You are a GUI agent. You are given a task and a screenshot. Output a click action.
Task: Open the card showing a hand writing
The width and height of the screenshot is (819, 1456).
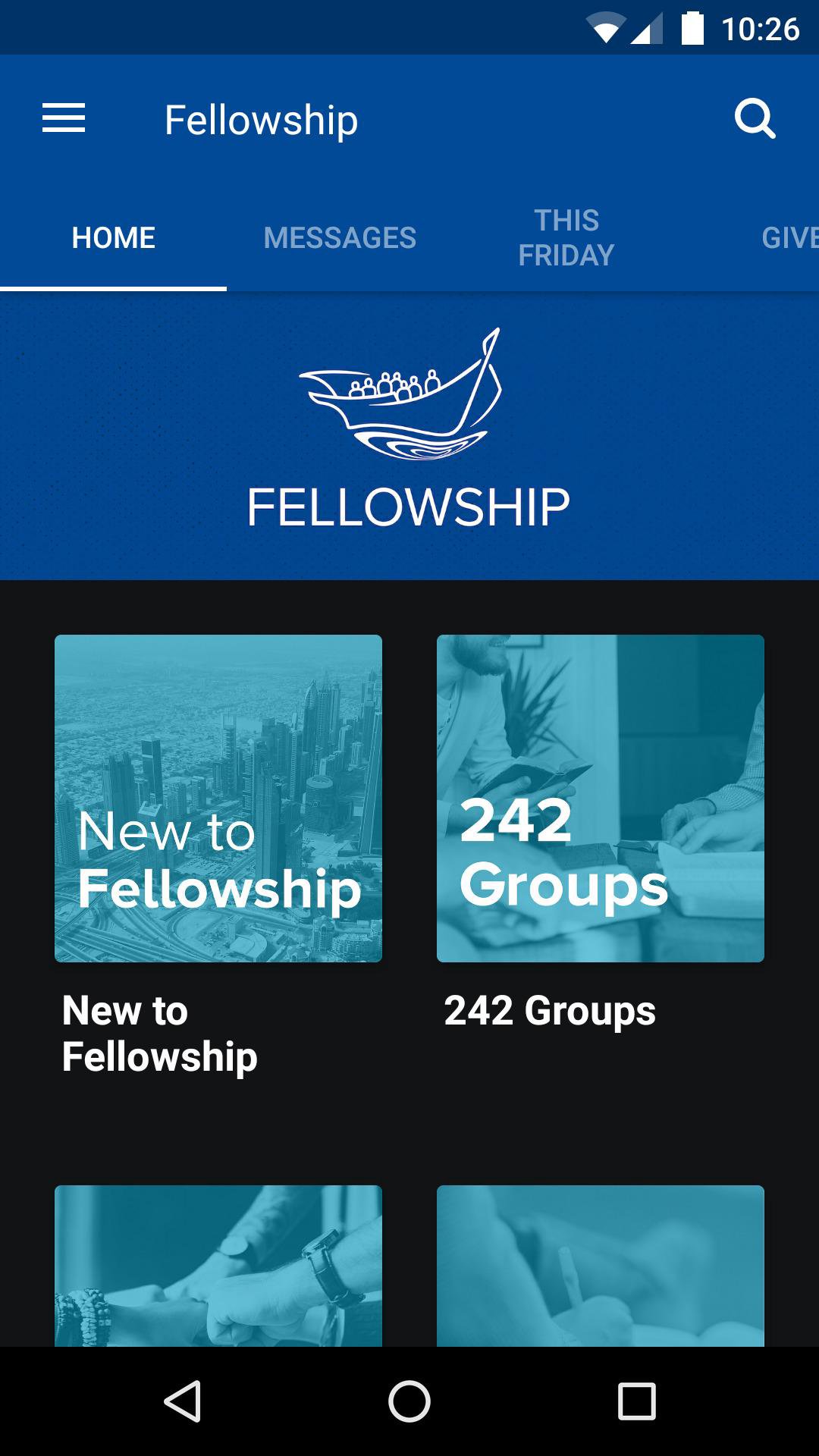click(x=601, y=1265)
